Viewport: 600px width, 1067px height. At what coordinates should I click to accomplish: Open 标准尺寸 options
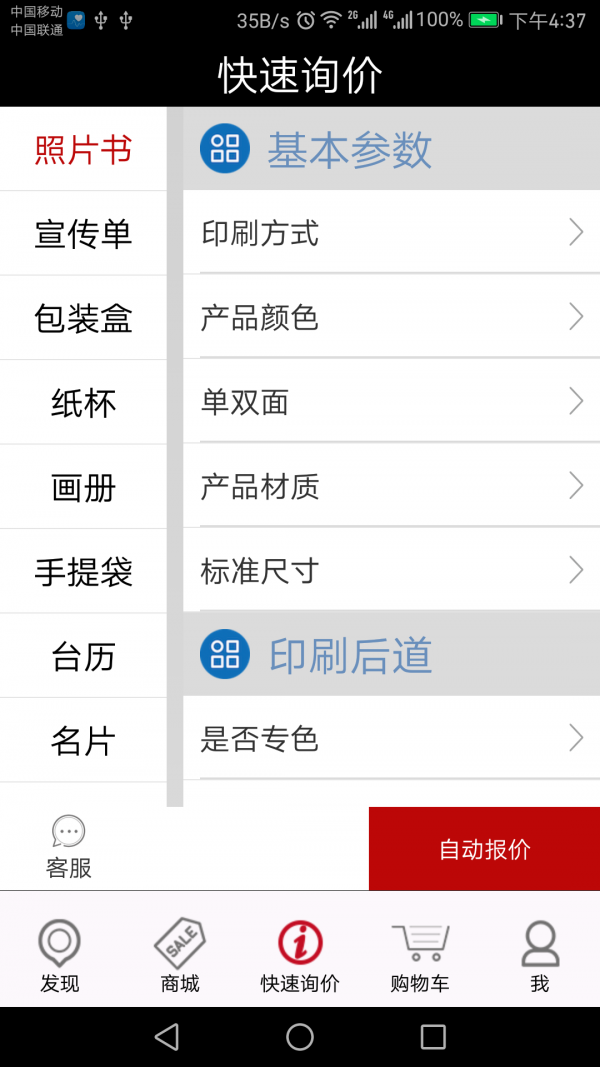[x=391, y=570]
